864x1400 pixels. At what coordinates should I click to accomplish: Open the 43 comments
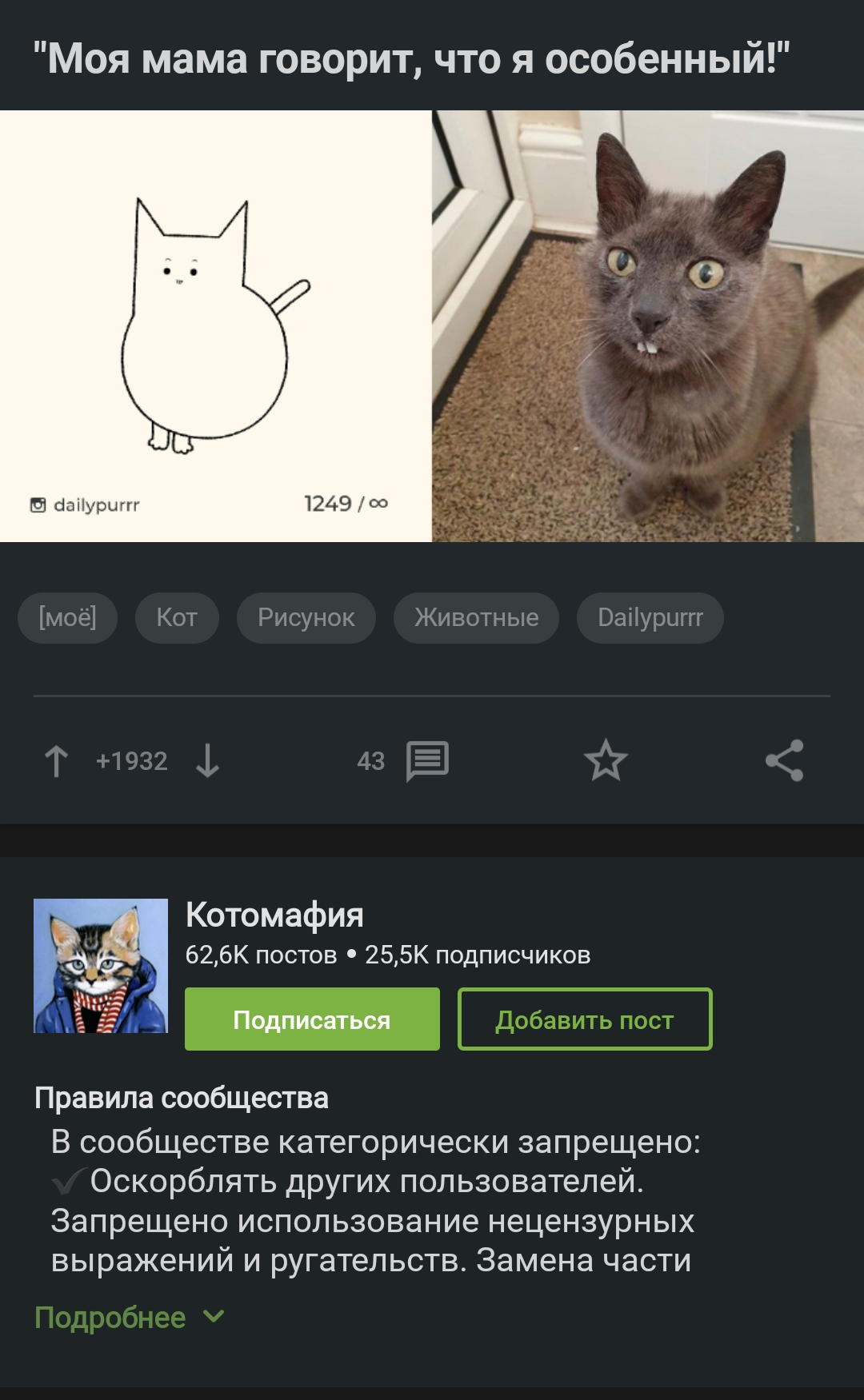pyautogui.click(x=403, y=761)
